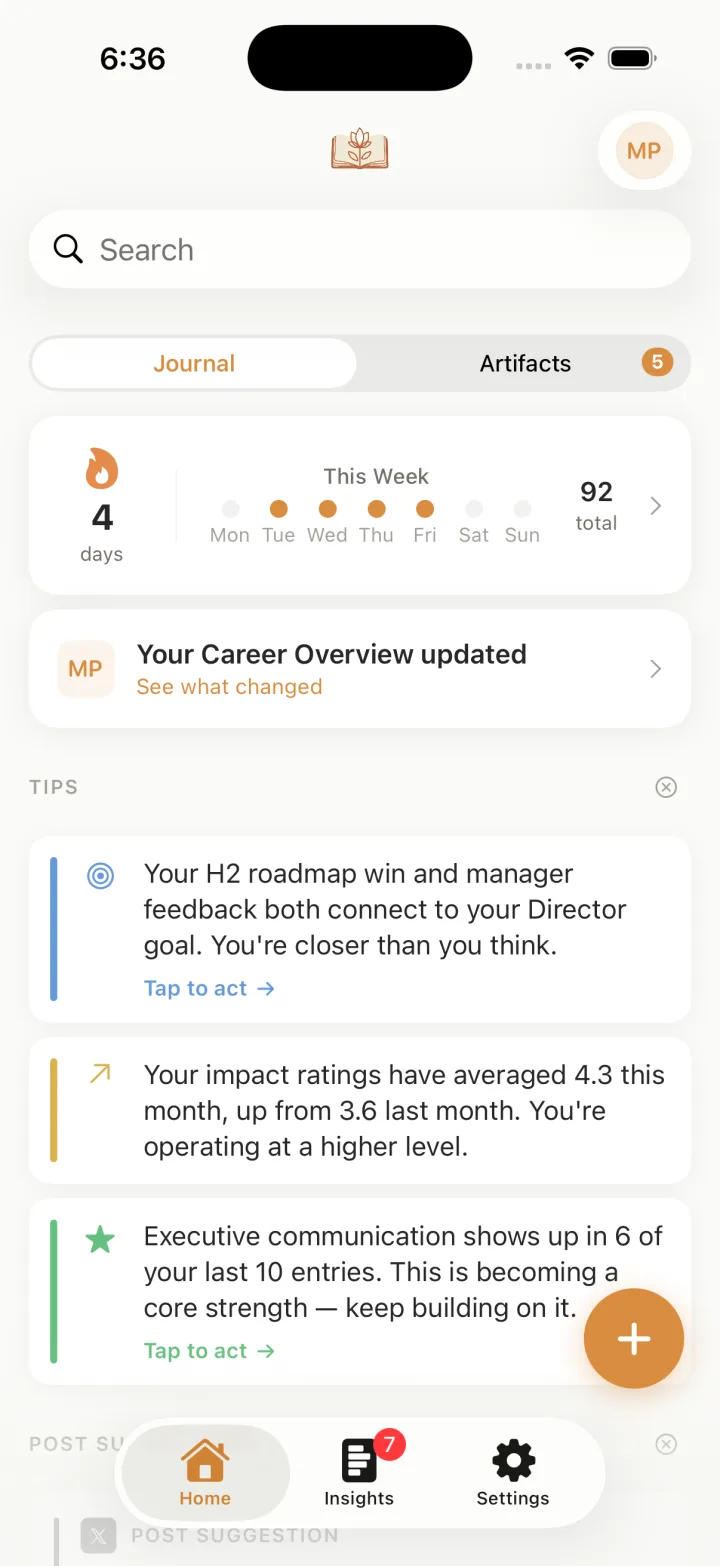Dismiss the Post Suggestions section
The image size is (720, 1566).
(666, 1444)
